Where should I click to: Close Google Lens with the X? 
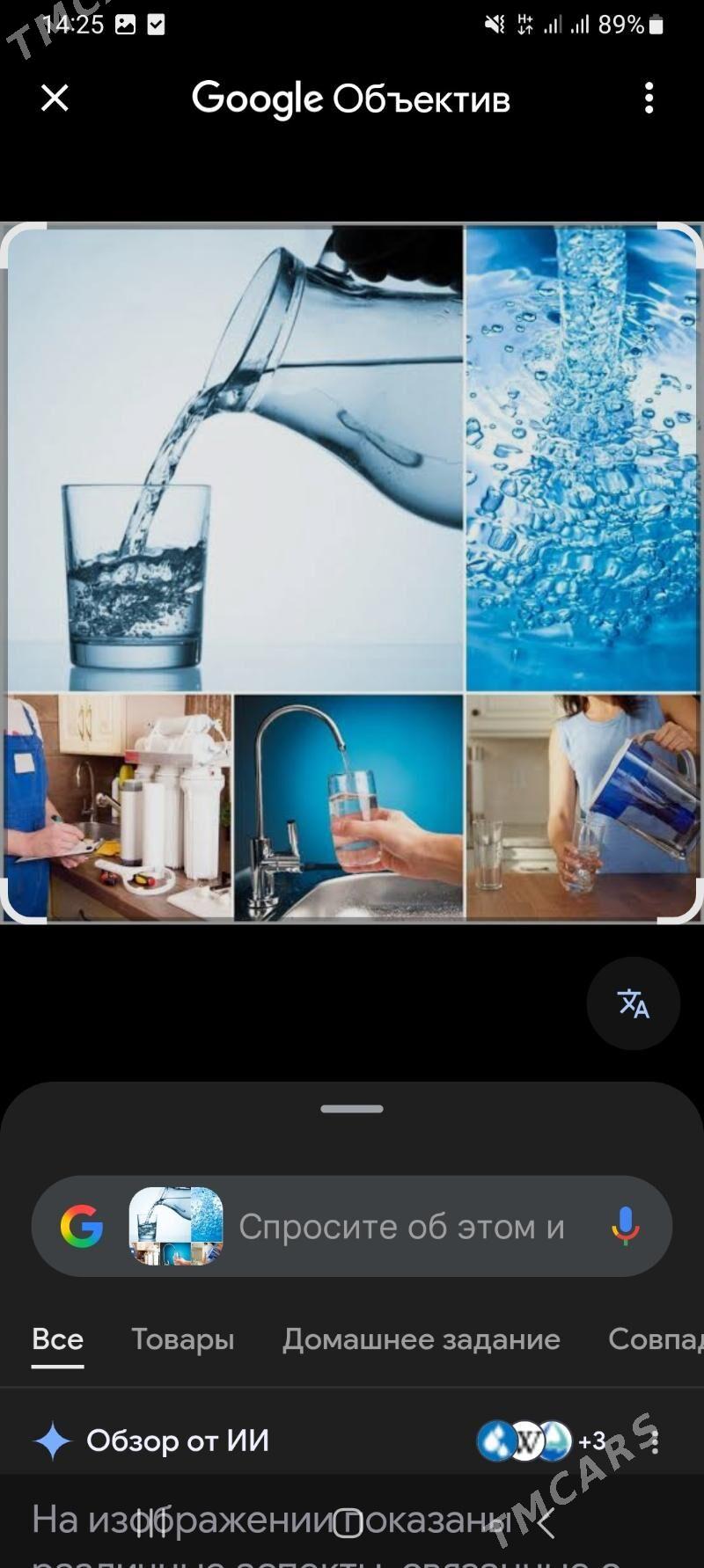(x=55, y=98)
